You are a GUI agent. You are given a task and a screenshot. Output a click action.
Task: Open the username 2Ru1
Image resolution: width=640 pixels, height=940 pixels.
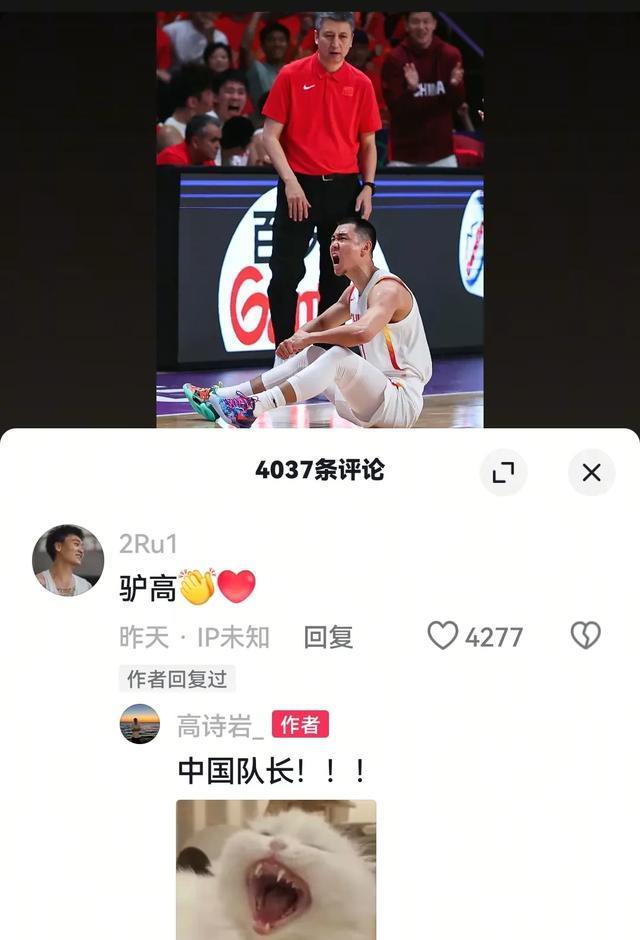147,544
